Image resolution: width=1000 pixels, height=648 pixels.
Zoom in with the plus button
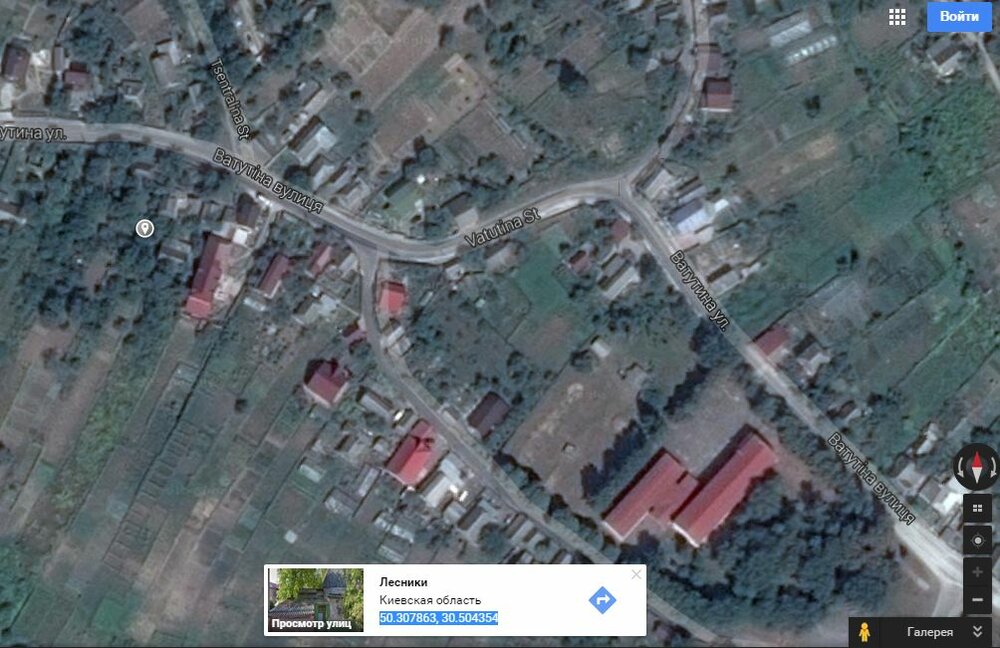pyautogui.click(x=977, y=571)
